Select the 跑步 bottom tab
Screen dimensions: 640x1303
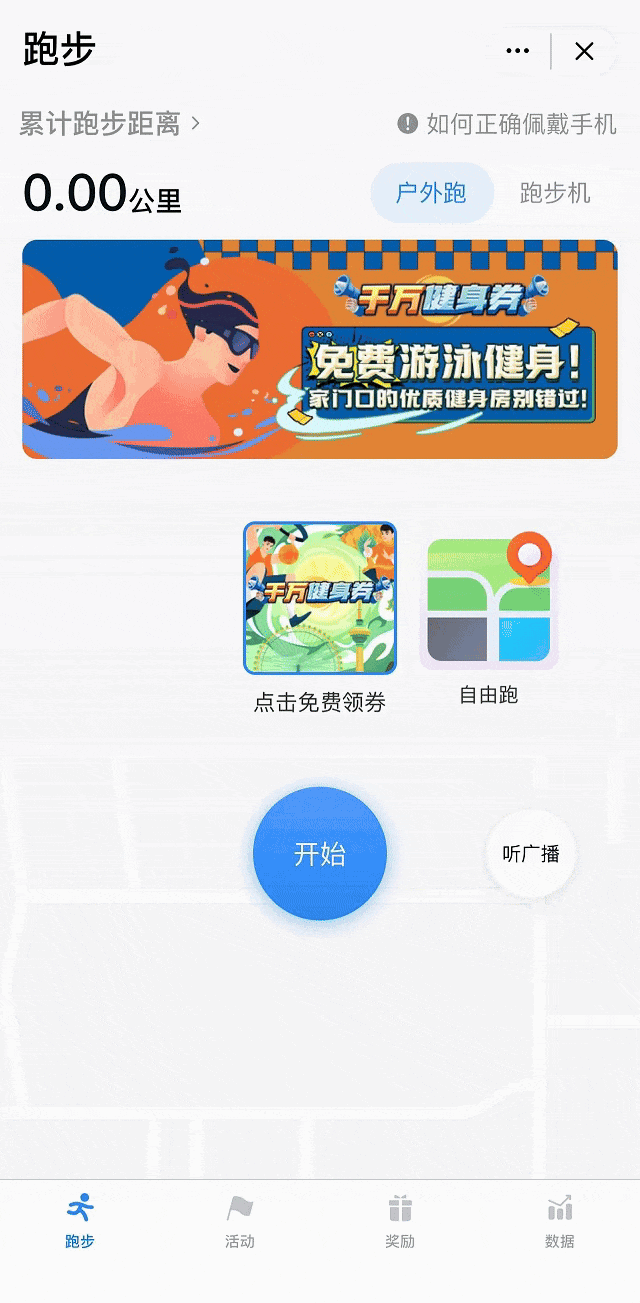coord(80,1221)
